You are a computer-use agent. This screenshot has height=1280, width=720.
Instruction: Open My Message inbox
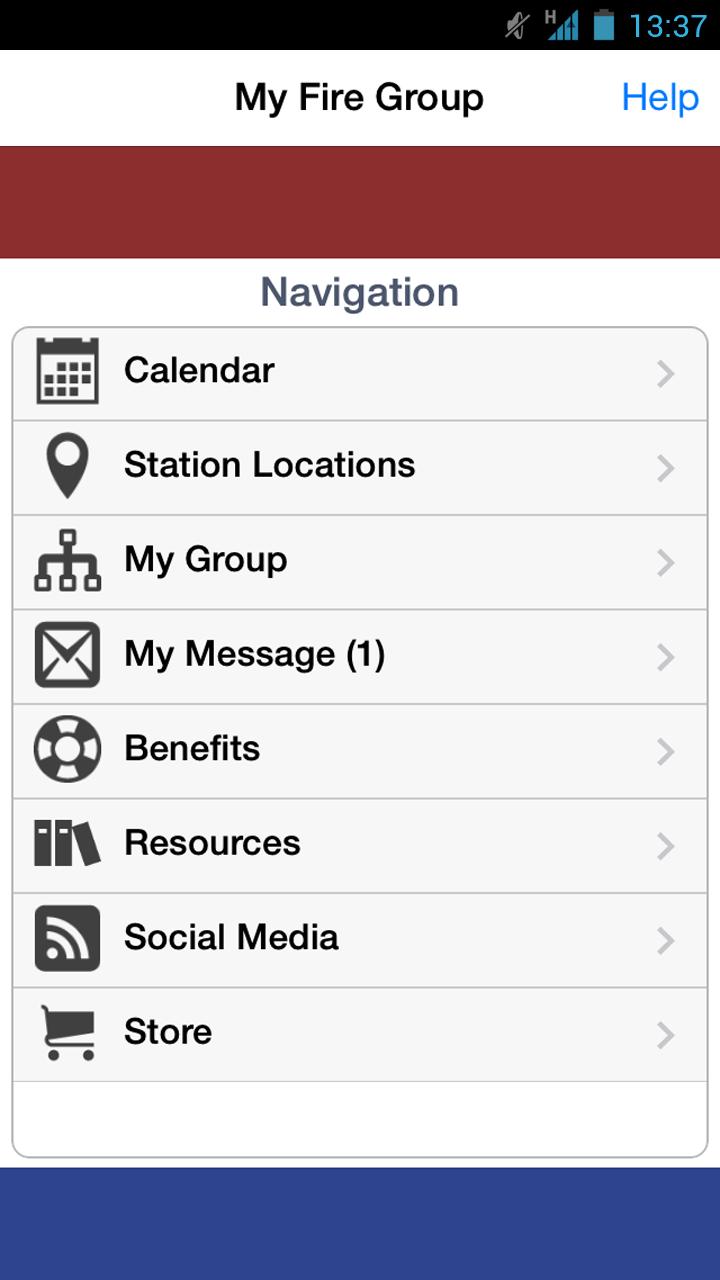pos(360,655)
